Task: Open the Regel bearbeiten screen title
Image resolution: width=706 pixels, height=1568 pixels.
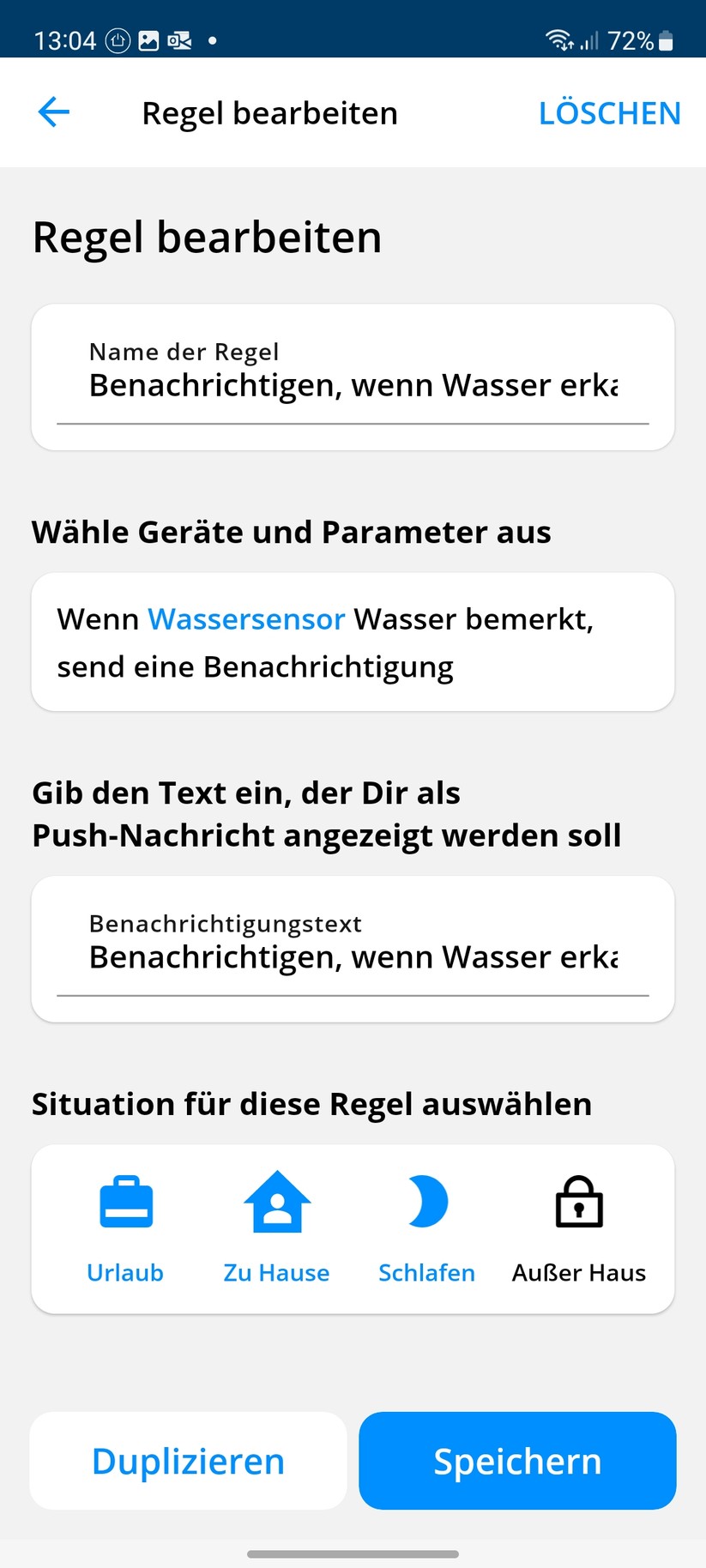Action: (269, 112)
